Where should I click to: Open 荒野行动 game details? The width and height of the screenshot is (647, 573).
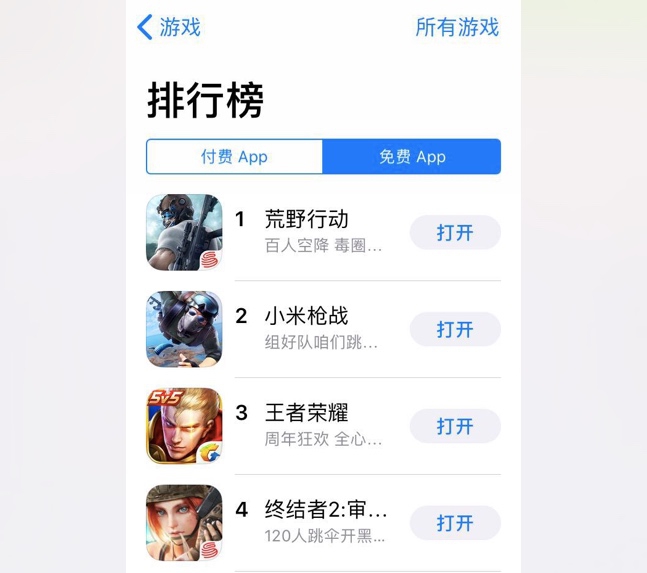306,219
